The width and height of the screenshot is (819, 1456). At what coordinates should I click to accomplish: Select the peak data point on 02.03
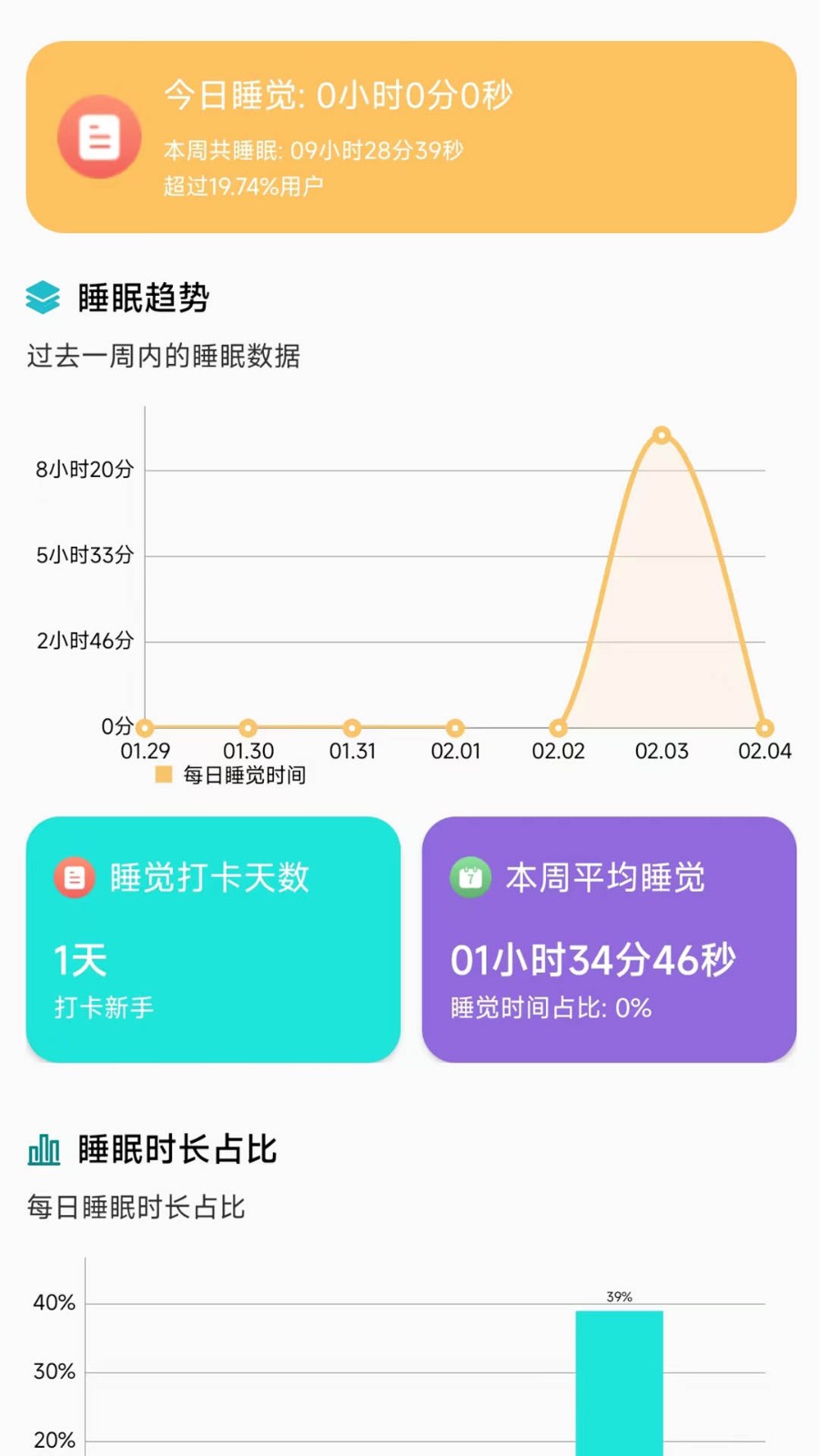662,436
